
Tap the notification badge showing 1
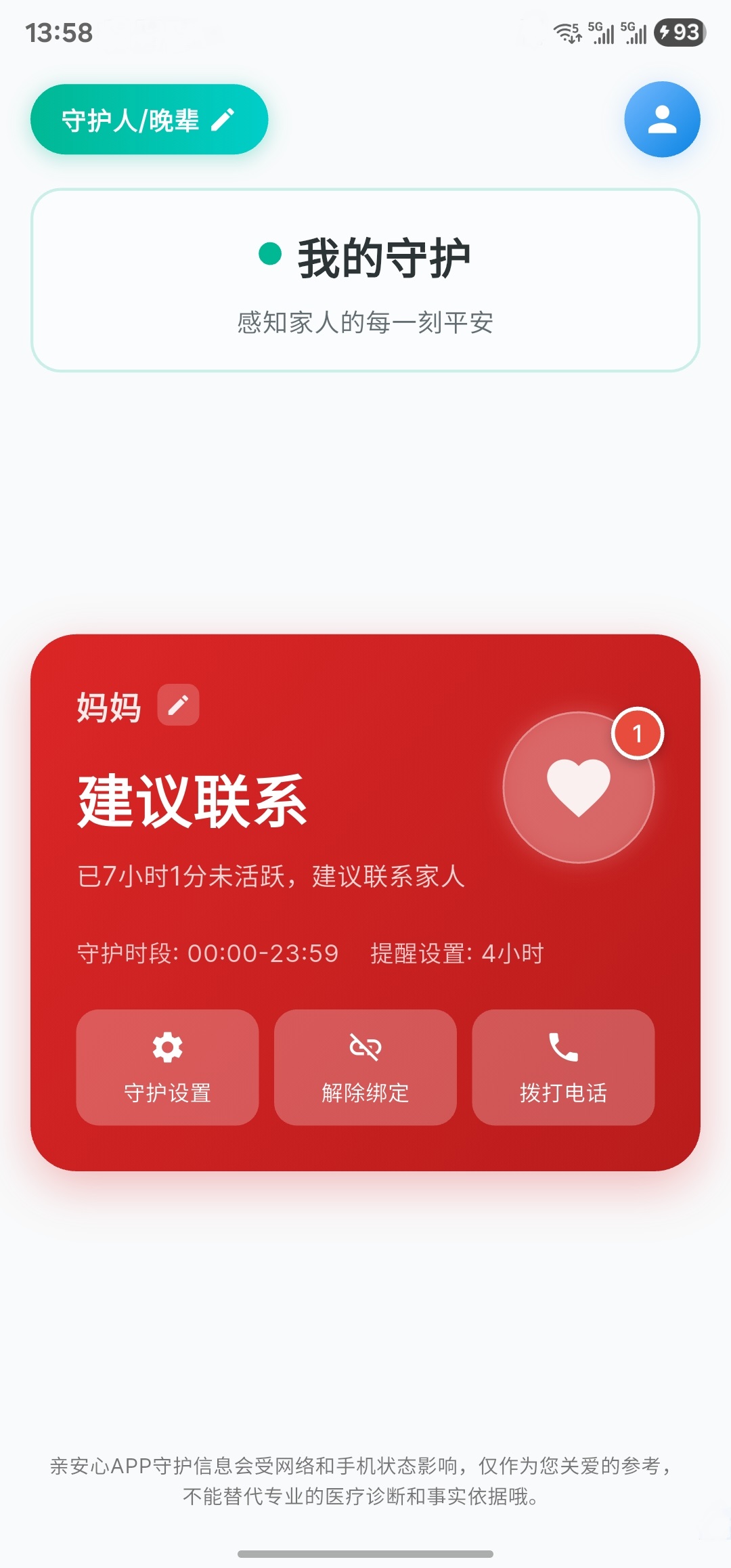click(637, 733)
